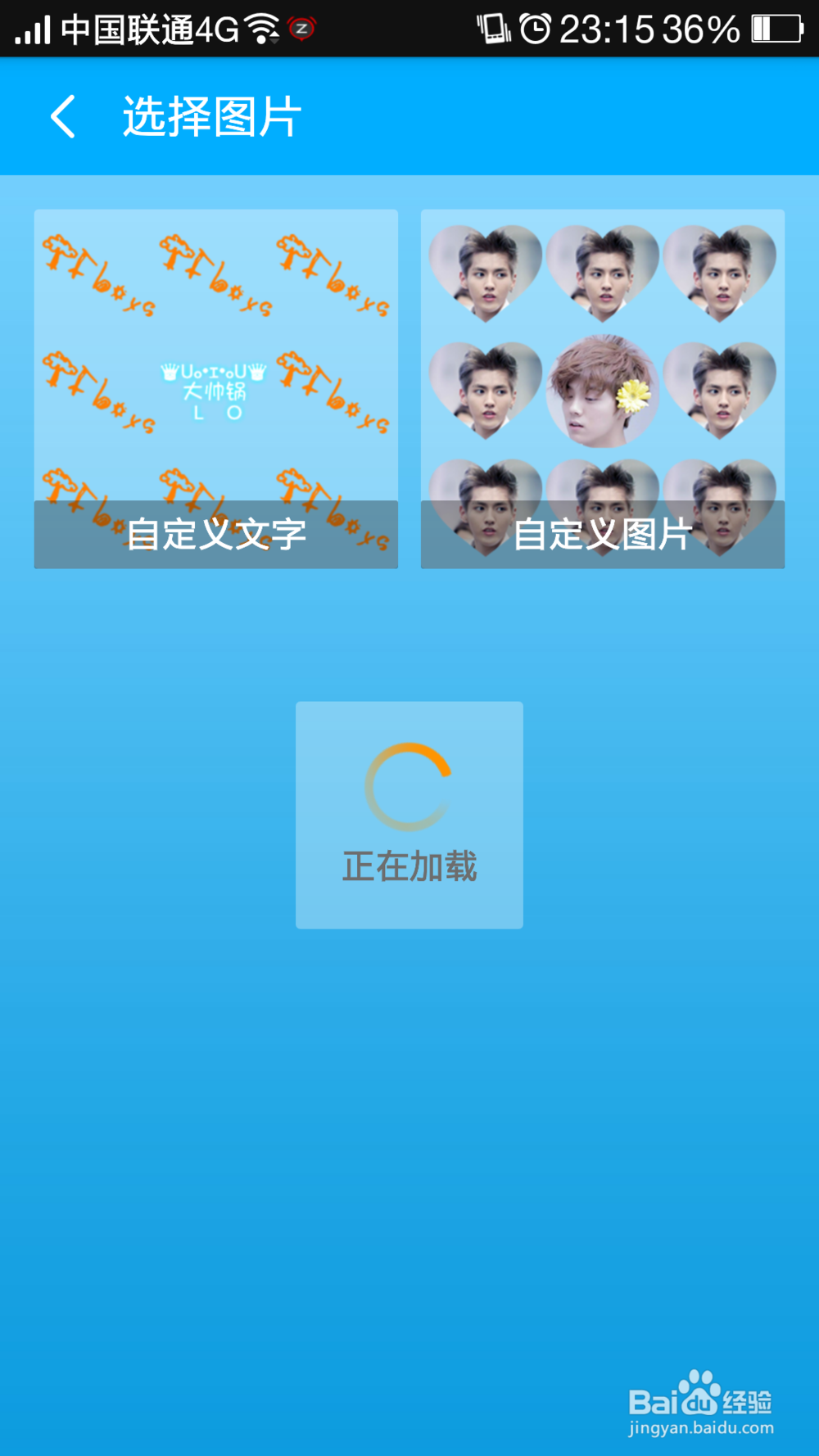Image resolution: width=819 pixels, height=1456 pixels.
Task: Tap the clock showing 23:15
Action: point(606,29)
